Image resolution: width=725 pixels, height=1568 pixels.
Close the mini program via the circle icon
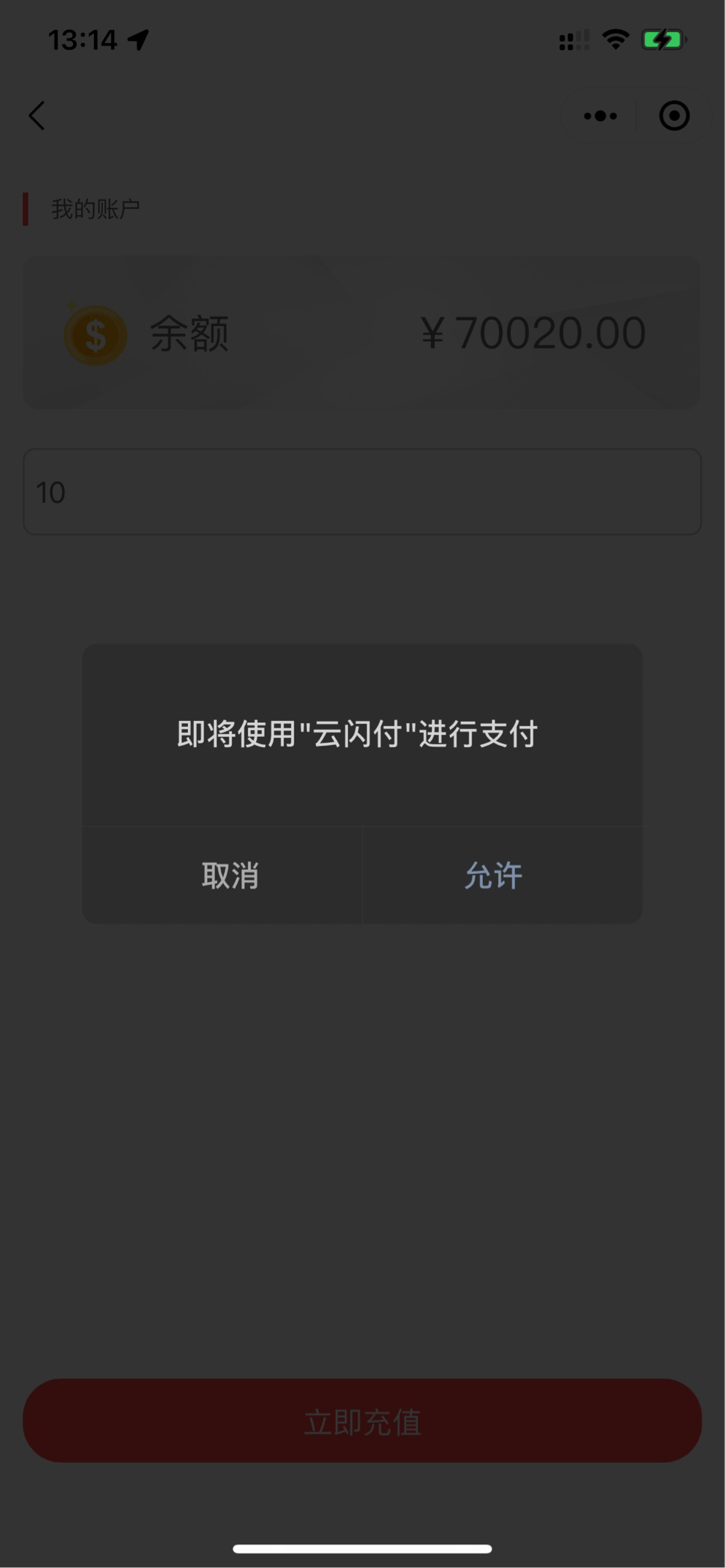coord(674,115)
